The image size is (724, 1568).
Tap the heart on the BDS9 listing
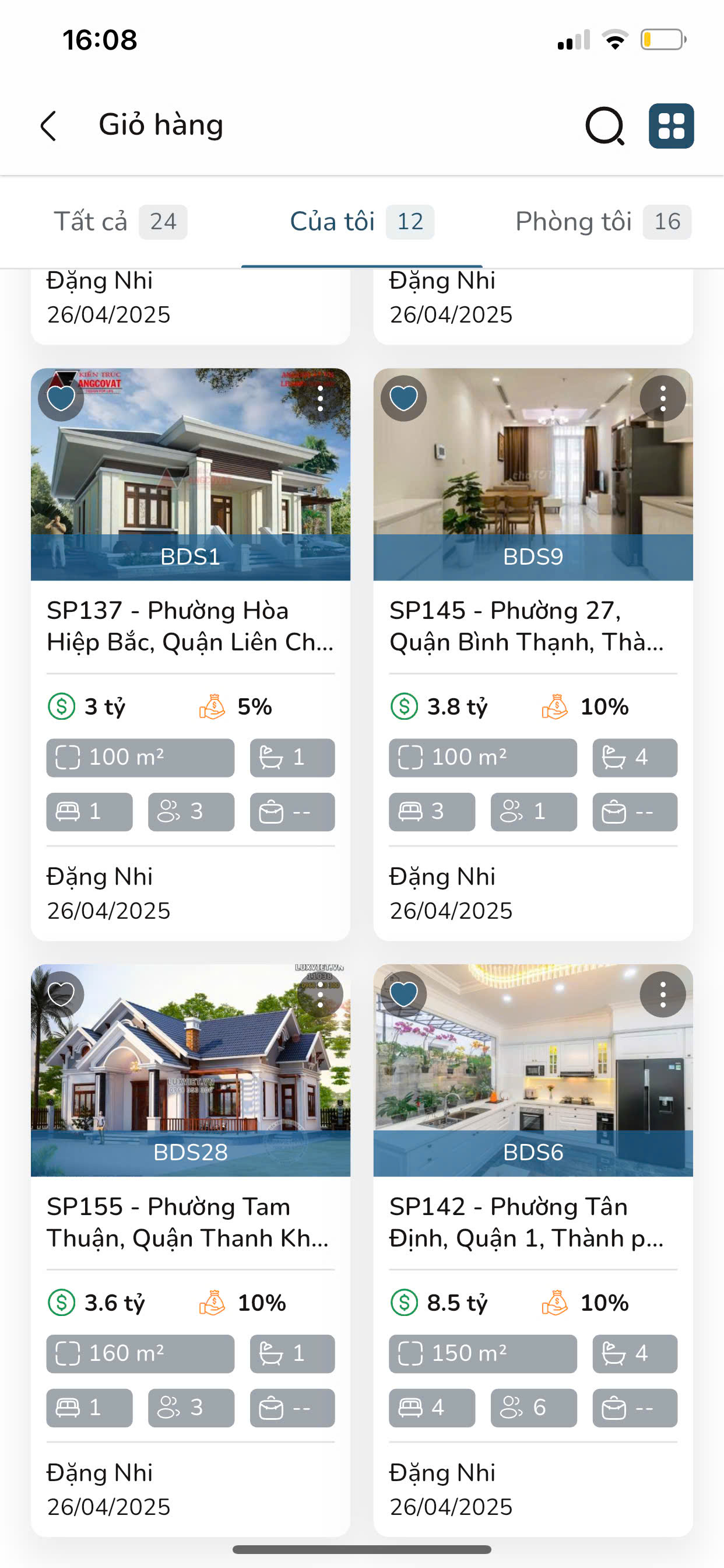point(403,398)
